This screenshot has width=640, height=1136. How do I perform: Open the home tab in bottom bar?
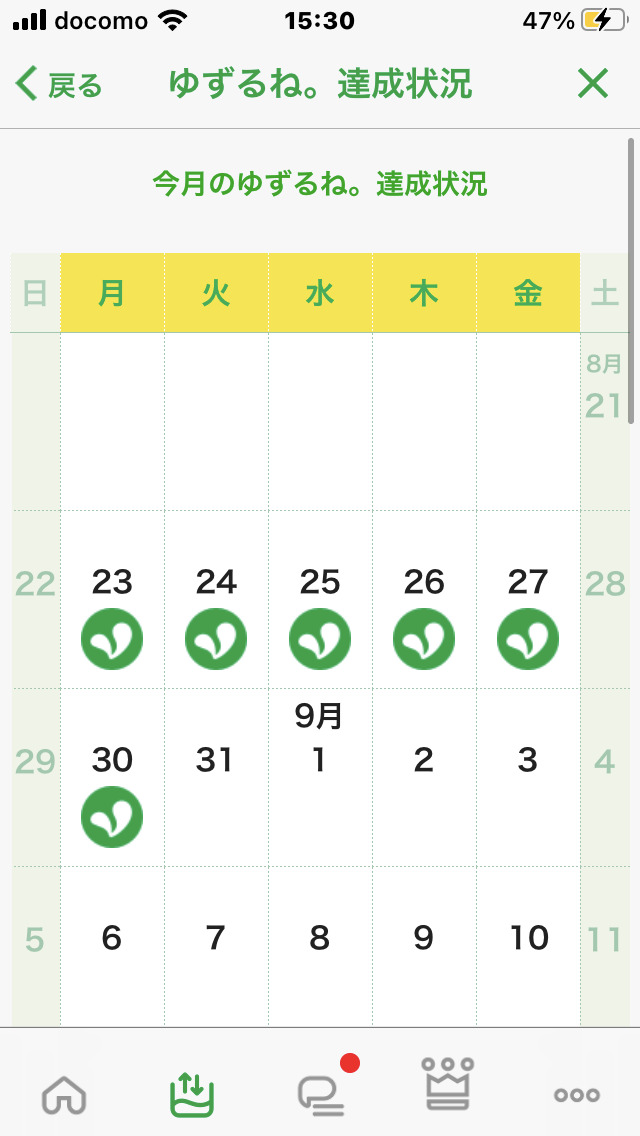(x=64, y=1093)
